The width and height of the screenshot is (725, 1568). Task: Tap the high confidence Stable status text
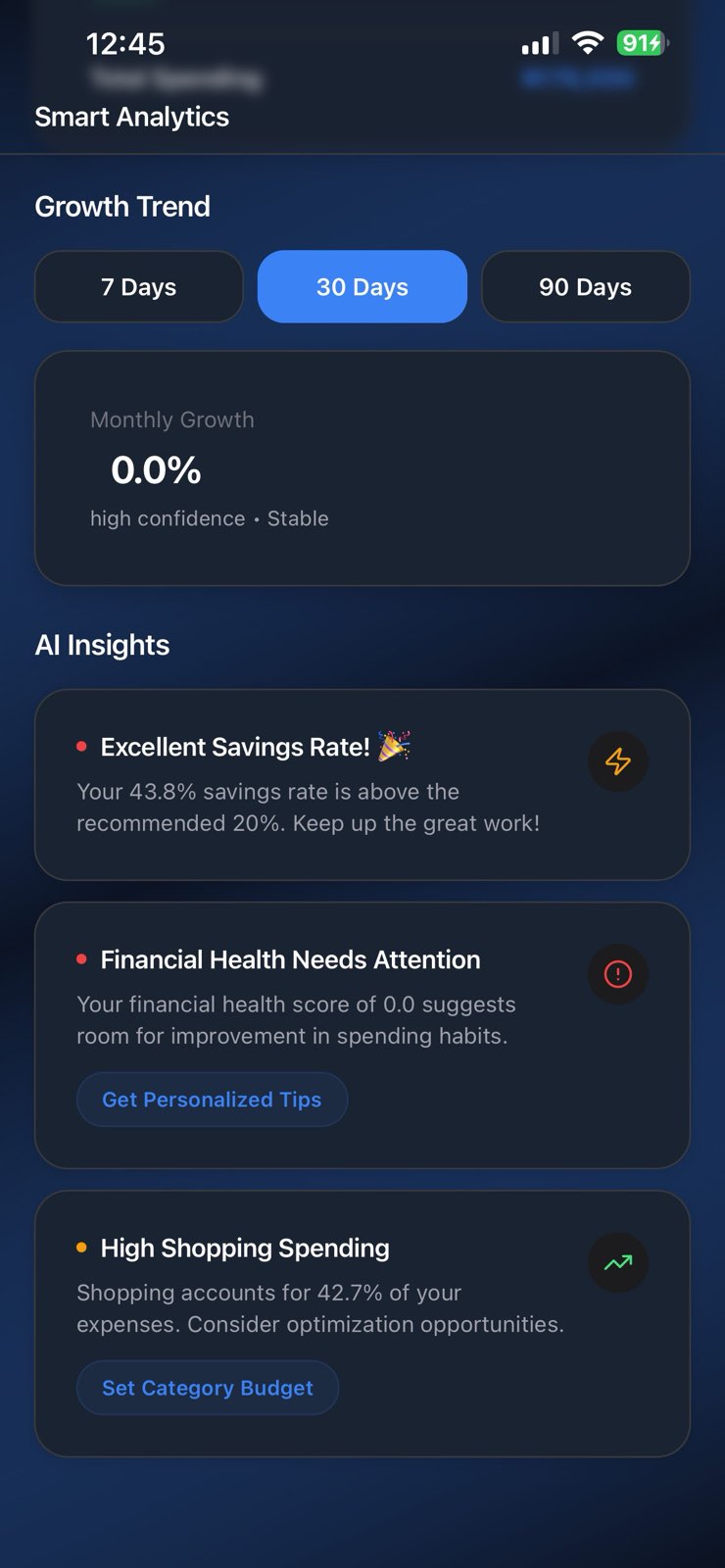pos(209,518)
